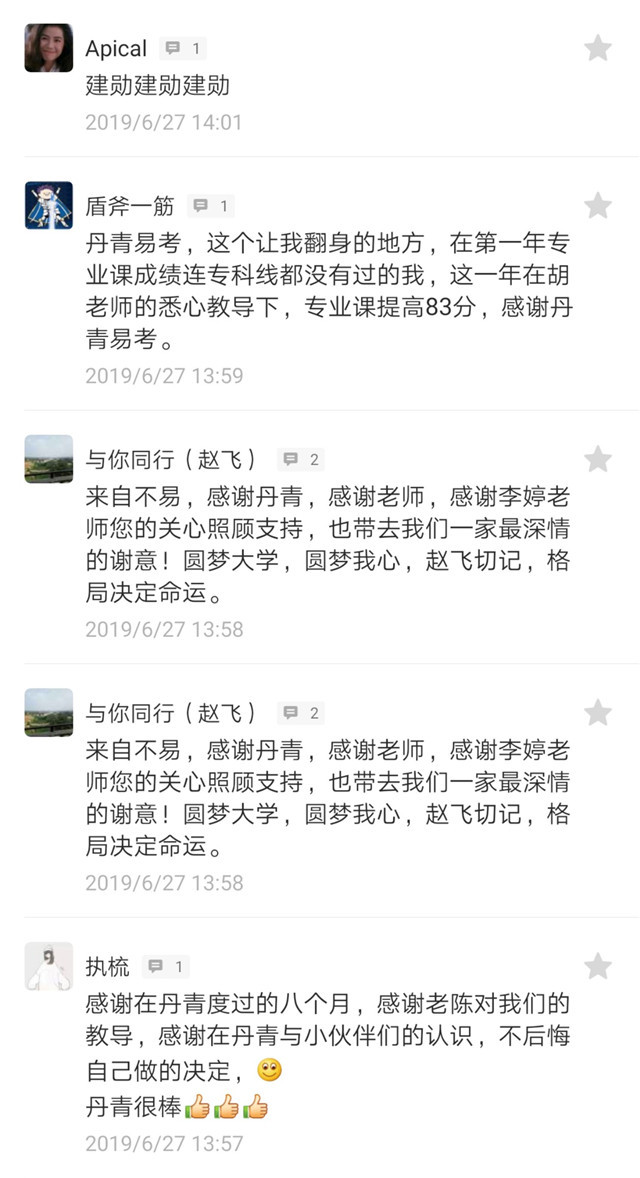640x1178 pixels.
Task: View replies on 盾斧一筋's comment
Action: [210, 206]
